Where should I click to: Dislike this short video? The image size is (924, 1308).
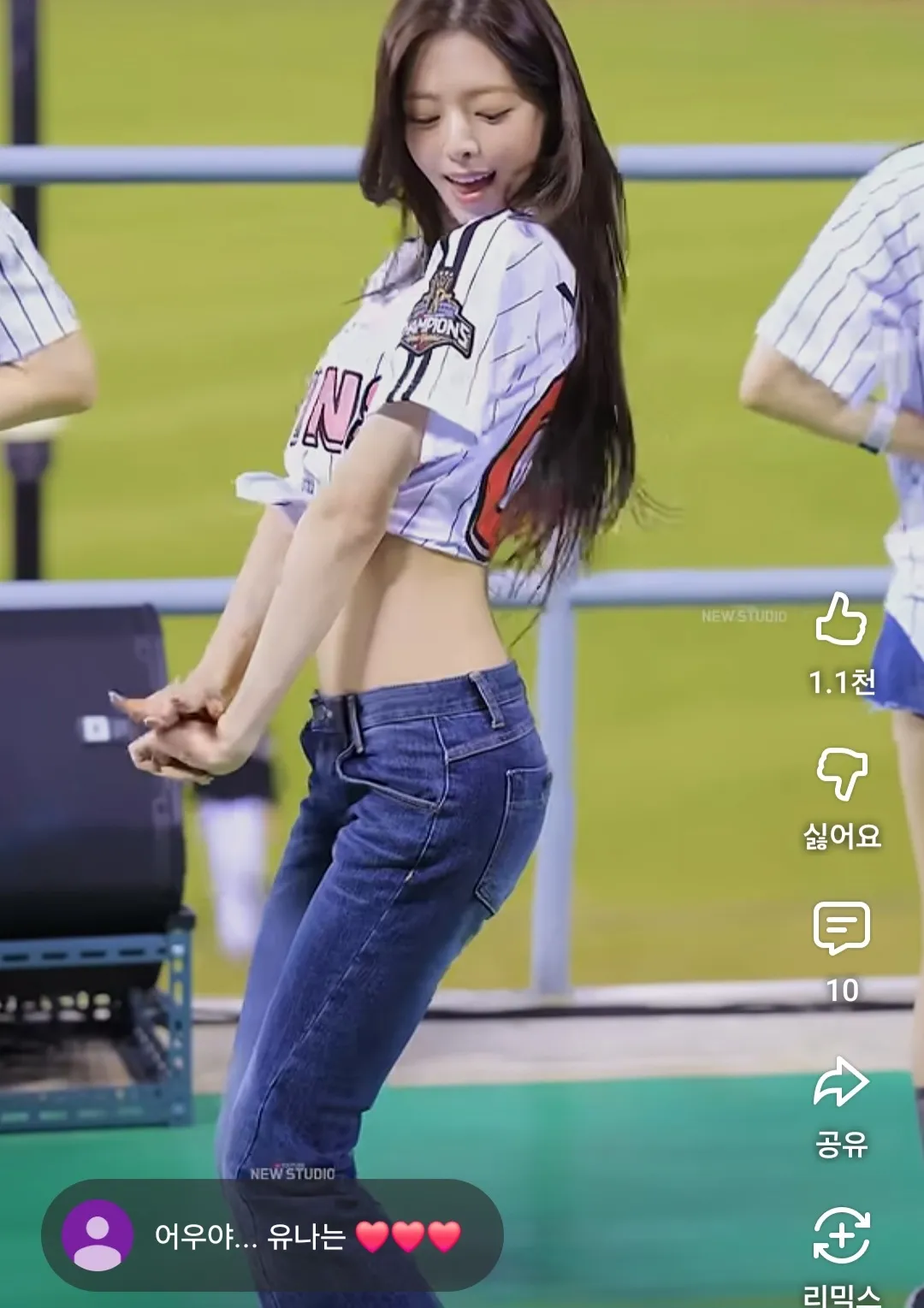click(842, 773)
